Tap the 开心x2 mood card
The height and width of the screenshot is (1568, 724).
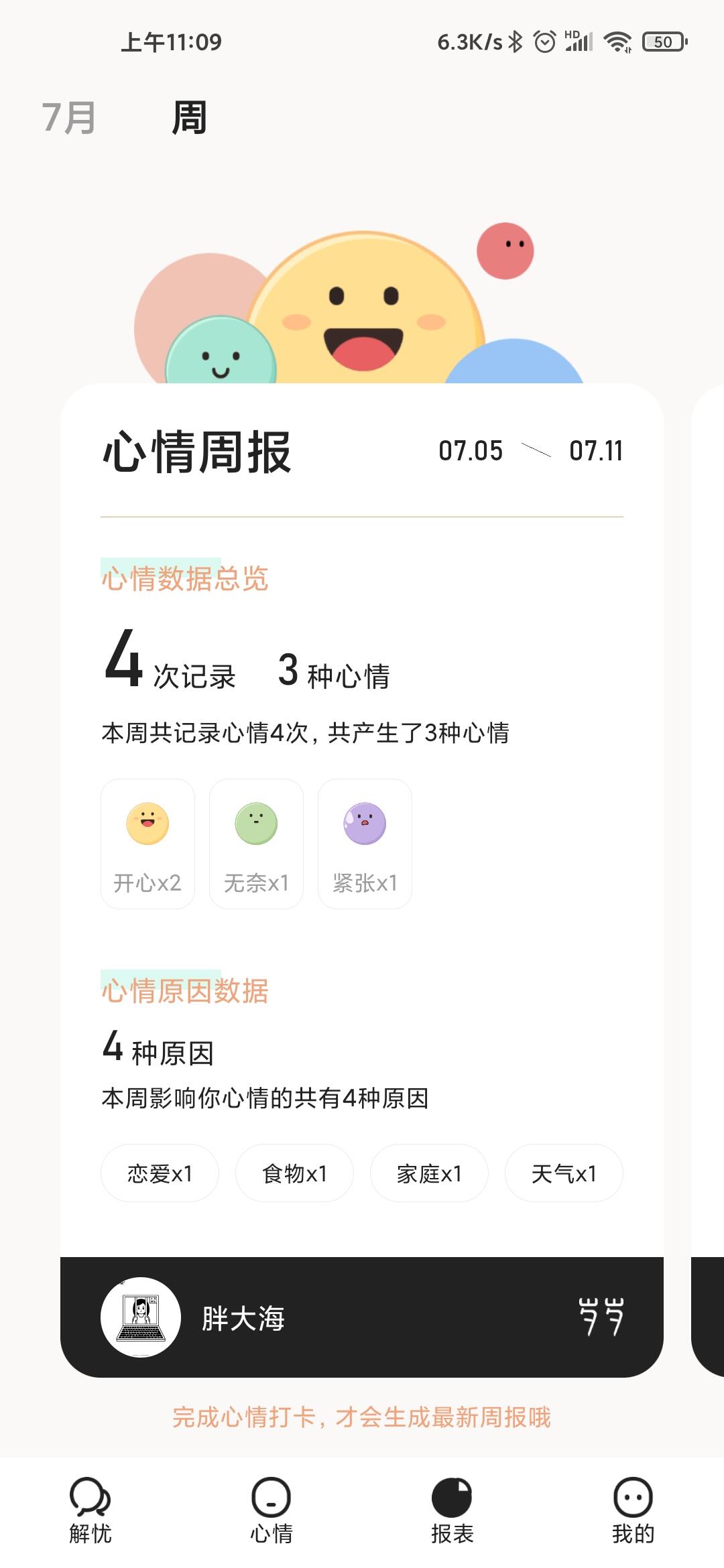pyautogui.click(x=147, y=844)
